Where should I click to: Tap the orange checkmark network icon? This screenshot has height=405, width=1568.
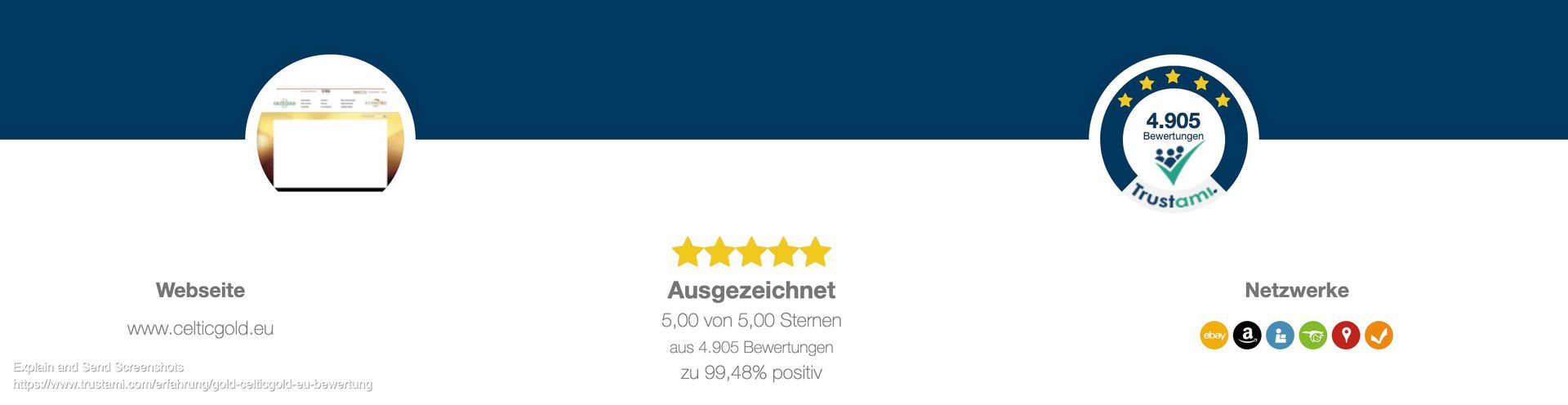pos(1379,336)
